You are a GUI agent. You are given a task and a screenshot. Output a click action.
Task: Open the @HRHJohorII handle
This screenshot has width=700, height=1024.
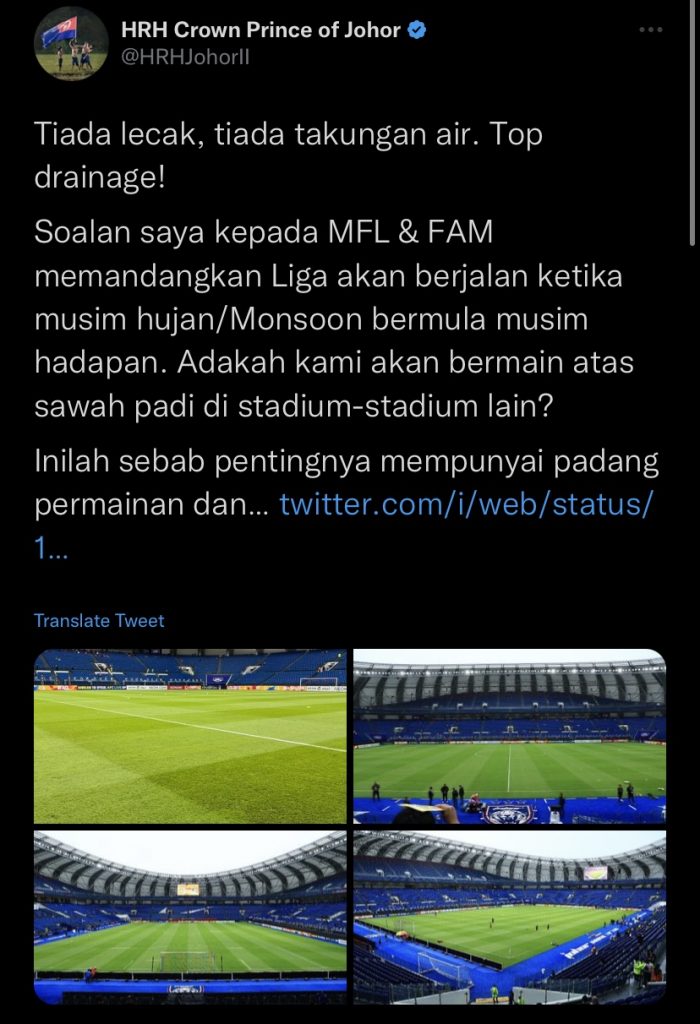(x=185, y=57)
